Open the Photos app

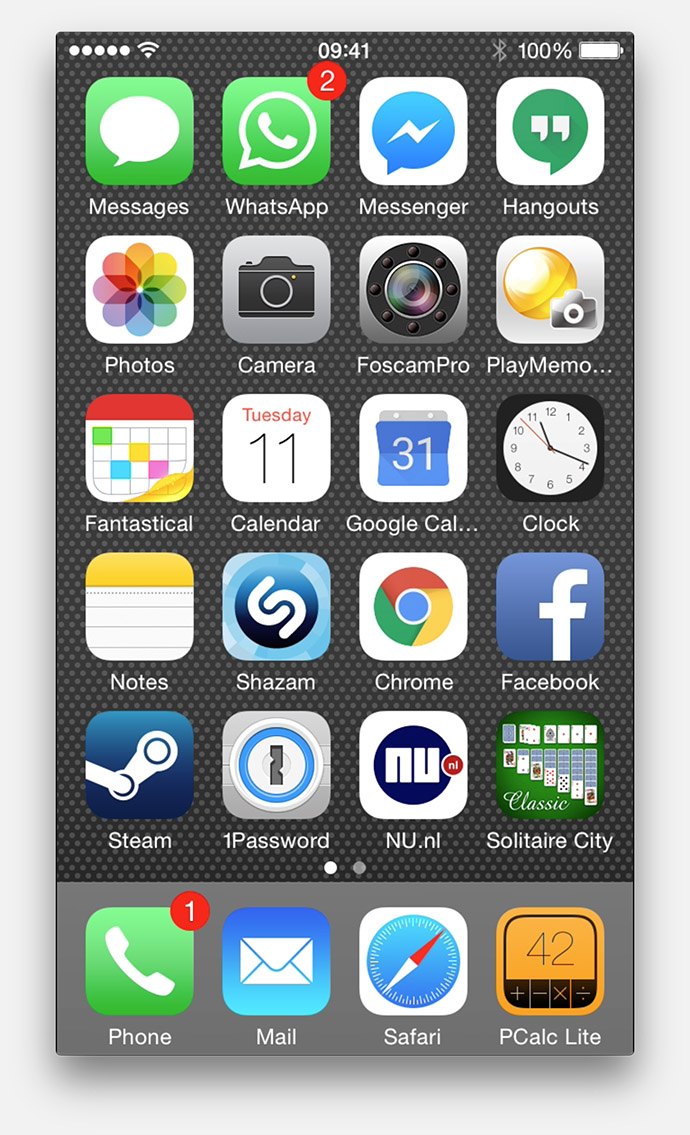tap(139, 290)
